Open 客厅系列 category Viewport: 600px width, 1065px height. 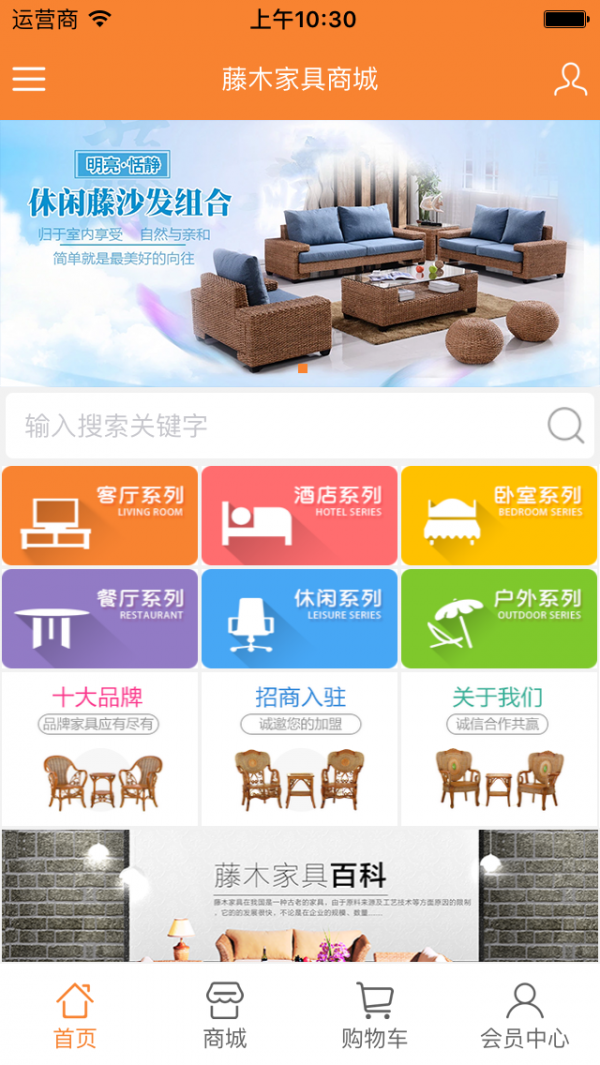click(100, 516)
